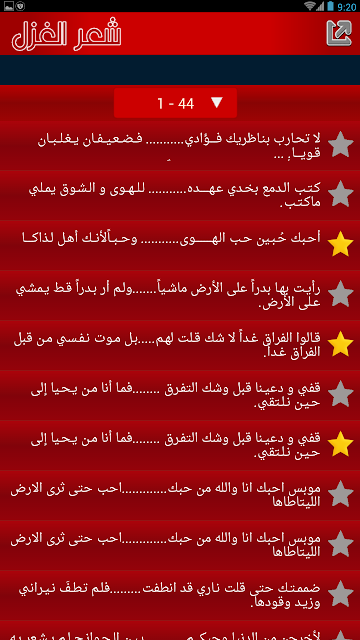Favorite the poem starting لا تحارب بناظريك

pyautogui.click(x=340, y=145)
